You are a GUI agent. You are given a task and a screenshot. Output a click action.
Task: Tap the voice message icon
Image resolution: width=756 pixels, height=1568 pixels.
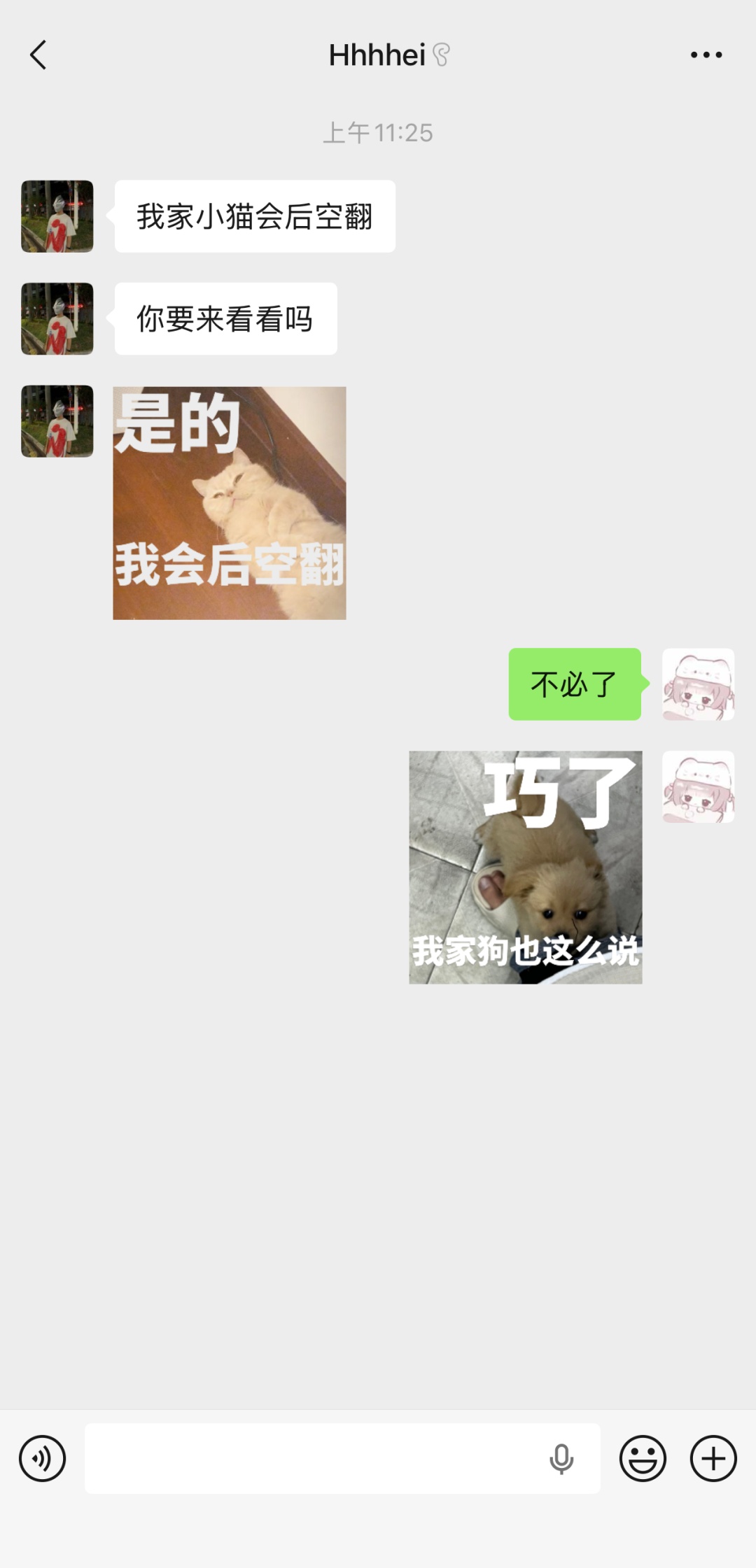pos(43,1458)
